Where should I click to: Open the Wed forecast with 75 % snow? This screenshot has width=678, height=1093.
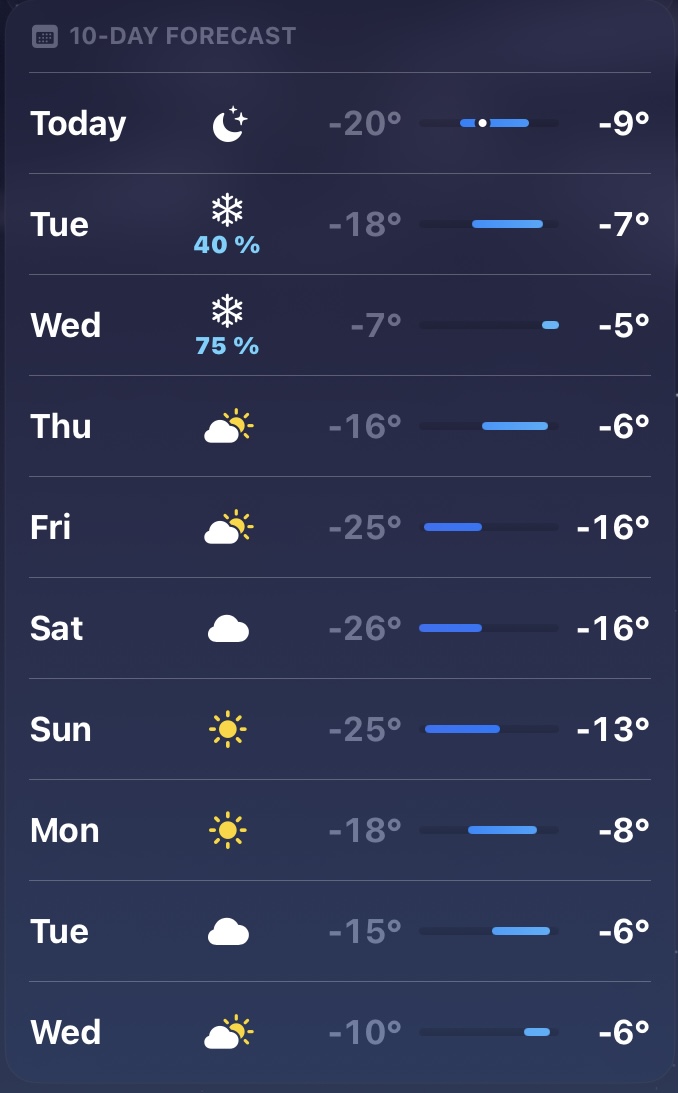339,326
